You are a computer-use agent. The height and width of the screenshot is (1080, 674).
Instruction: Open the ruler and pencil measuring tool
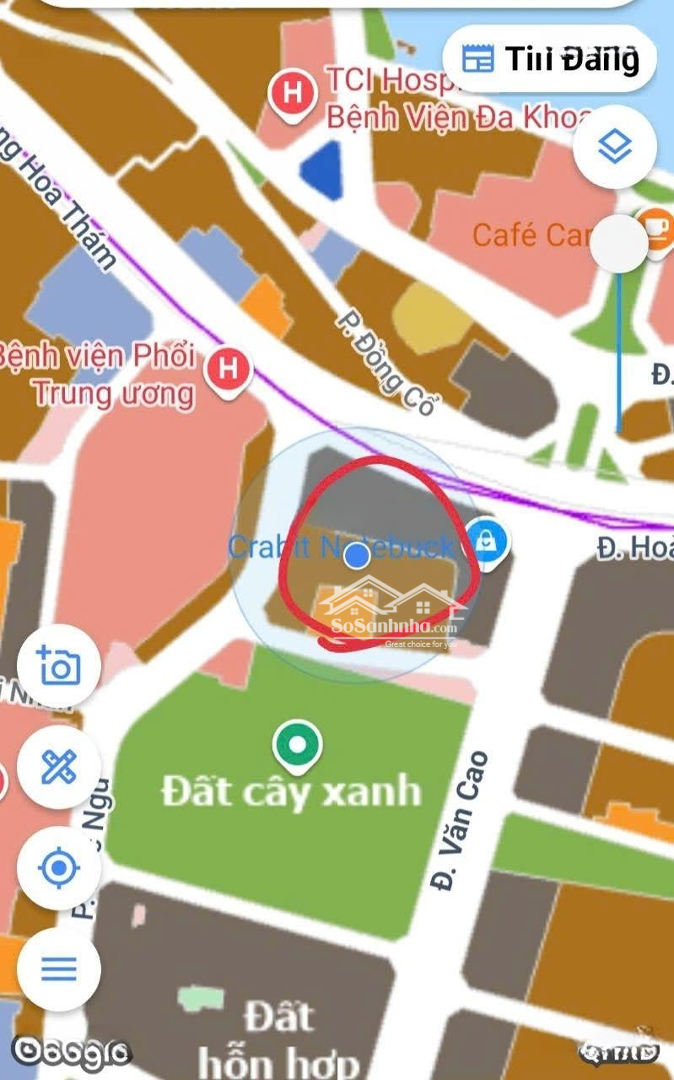(59, 768)
